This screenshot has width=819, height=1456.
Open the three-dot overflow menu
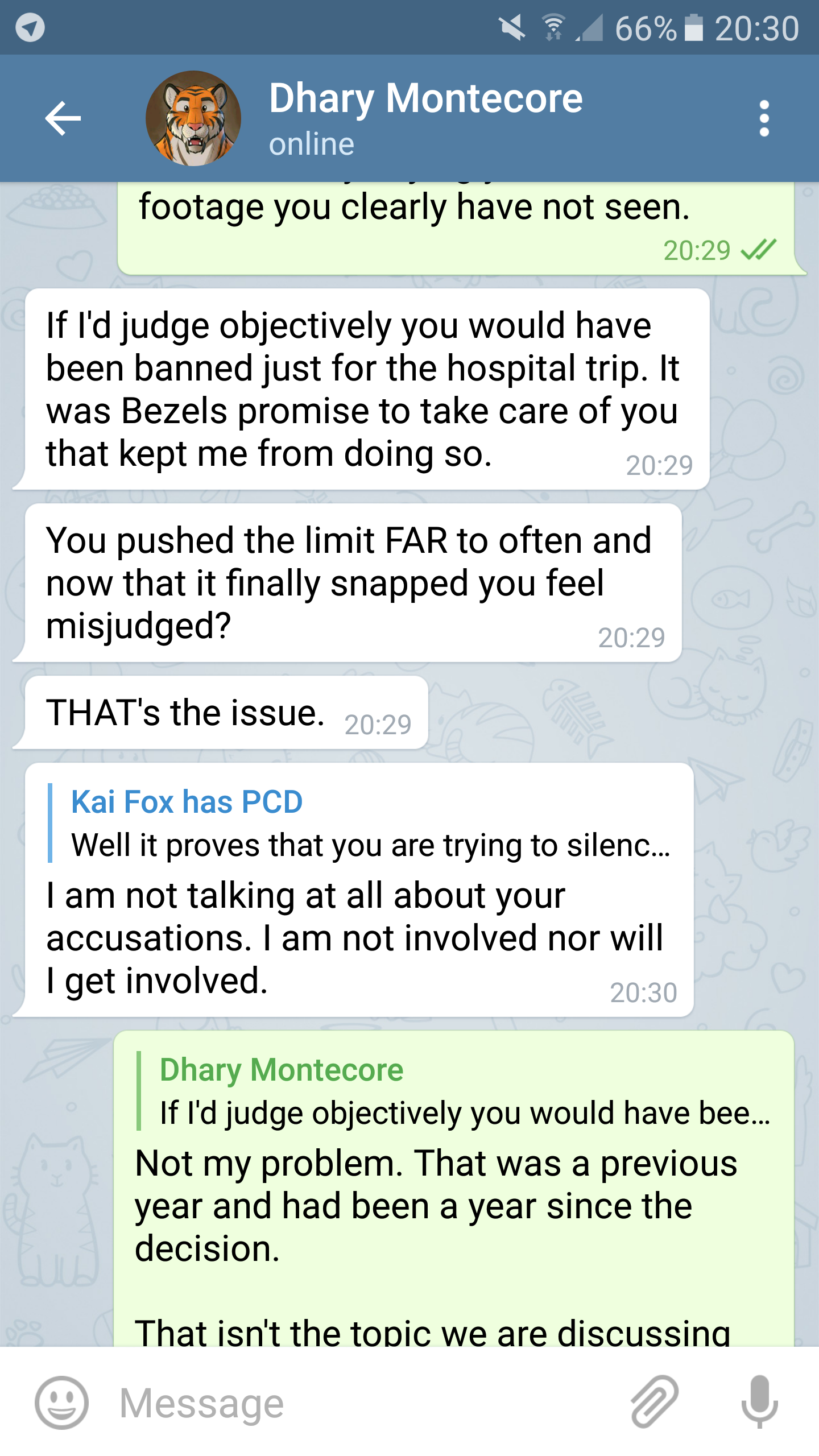pos(764,118)
